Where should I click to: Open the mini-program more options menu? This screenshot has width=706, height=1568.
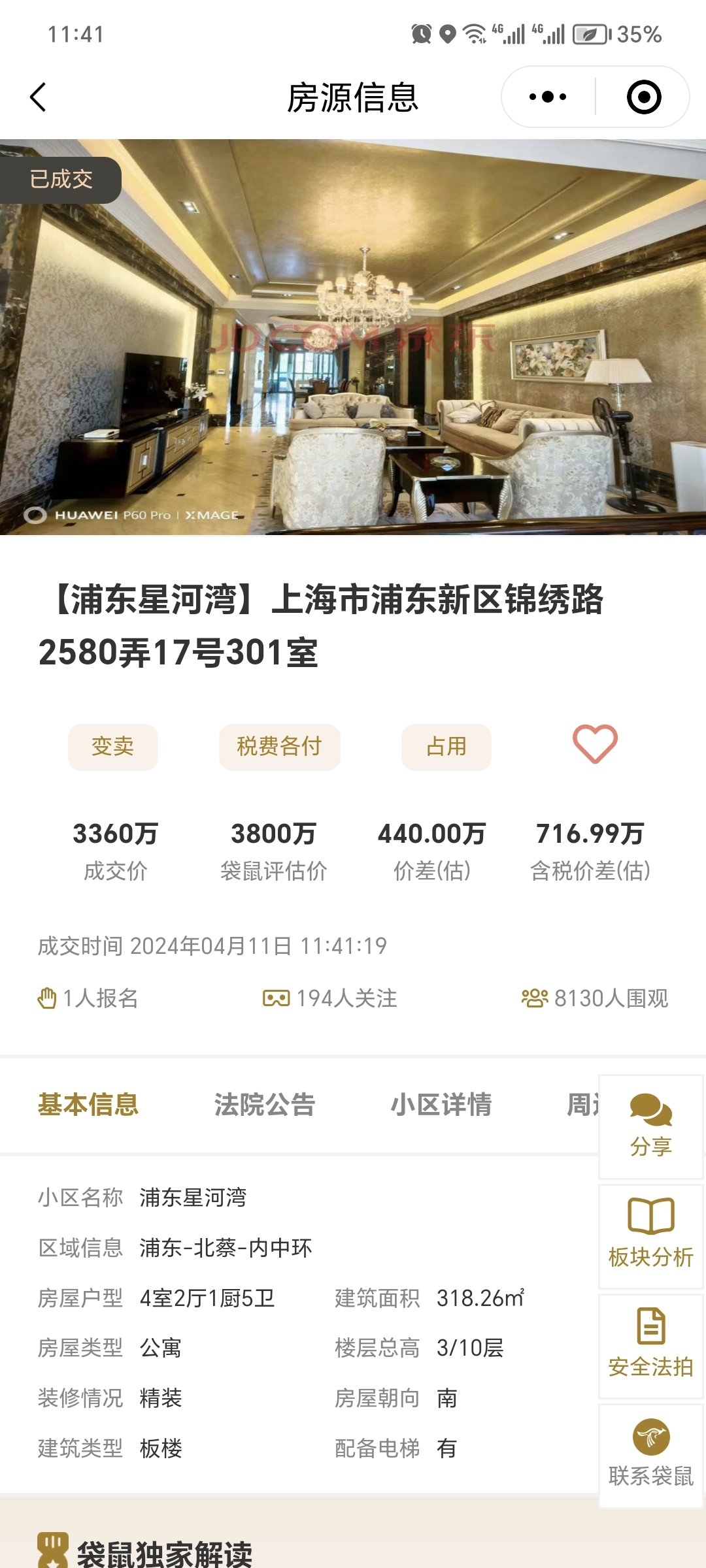(548, 95)
